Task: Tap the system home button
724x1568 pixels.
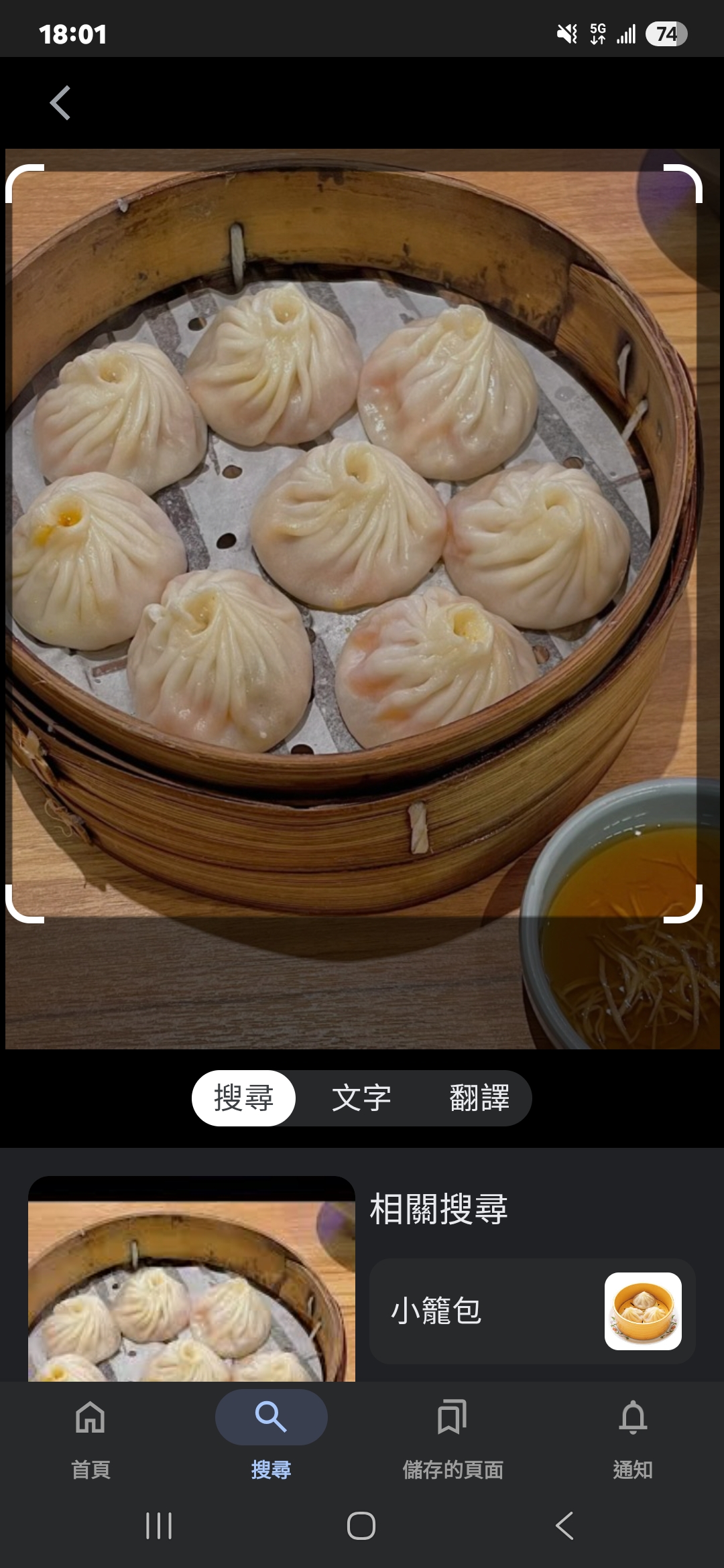Action: pyautogui.click(x=361, y=1526)
